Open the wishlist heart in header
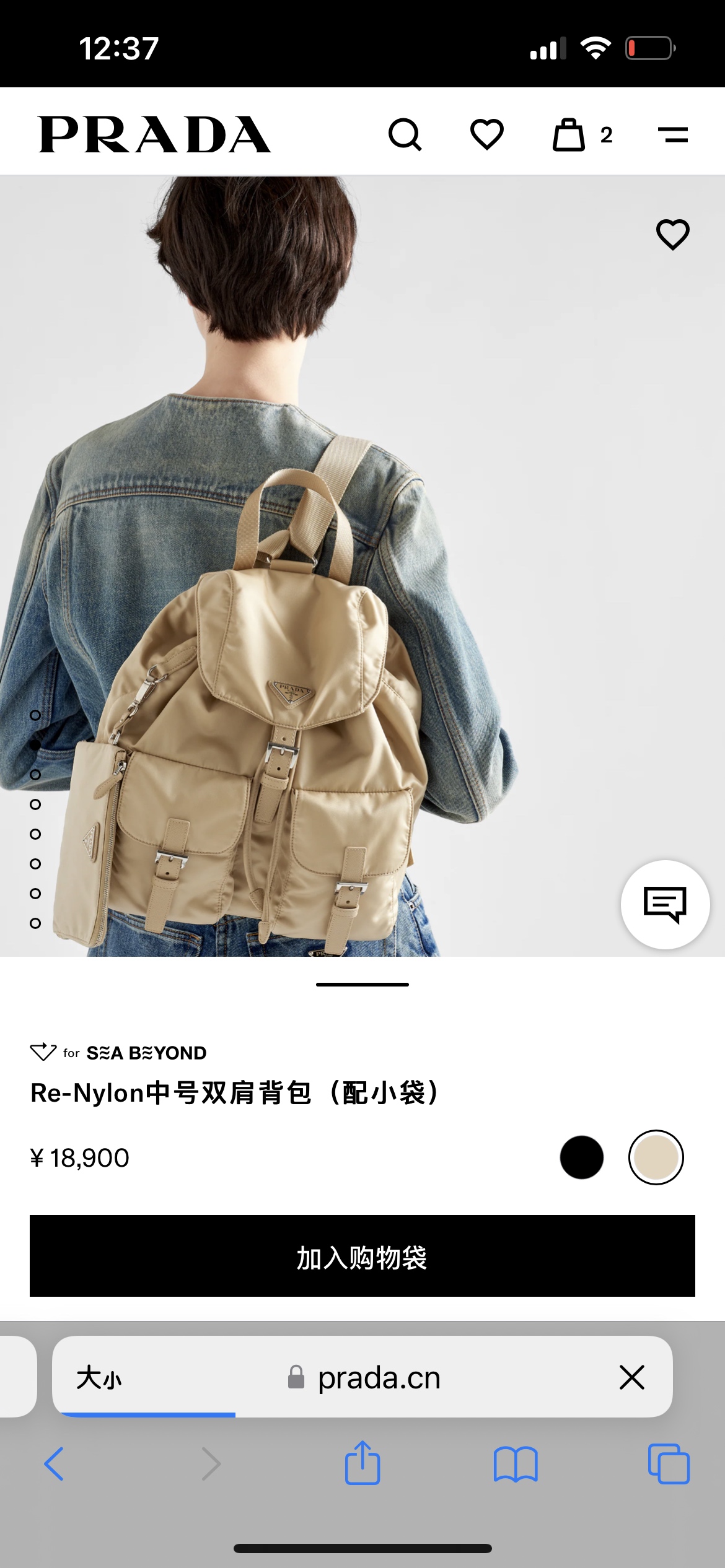Image resolution: width=725 pixels, height=1568 pixels. point(487,134)
